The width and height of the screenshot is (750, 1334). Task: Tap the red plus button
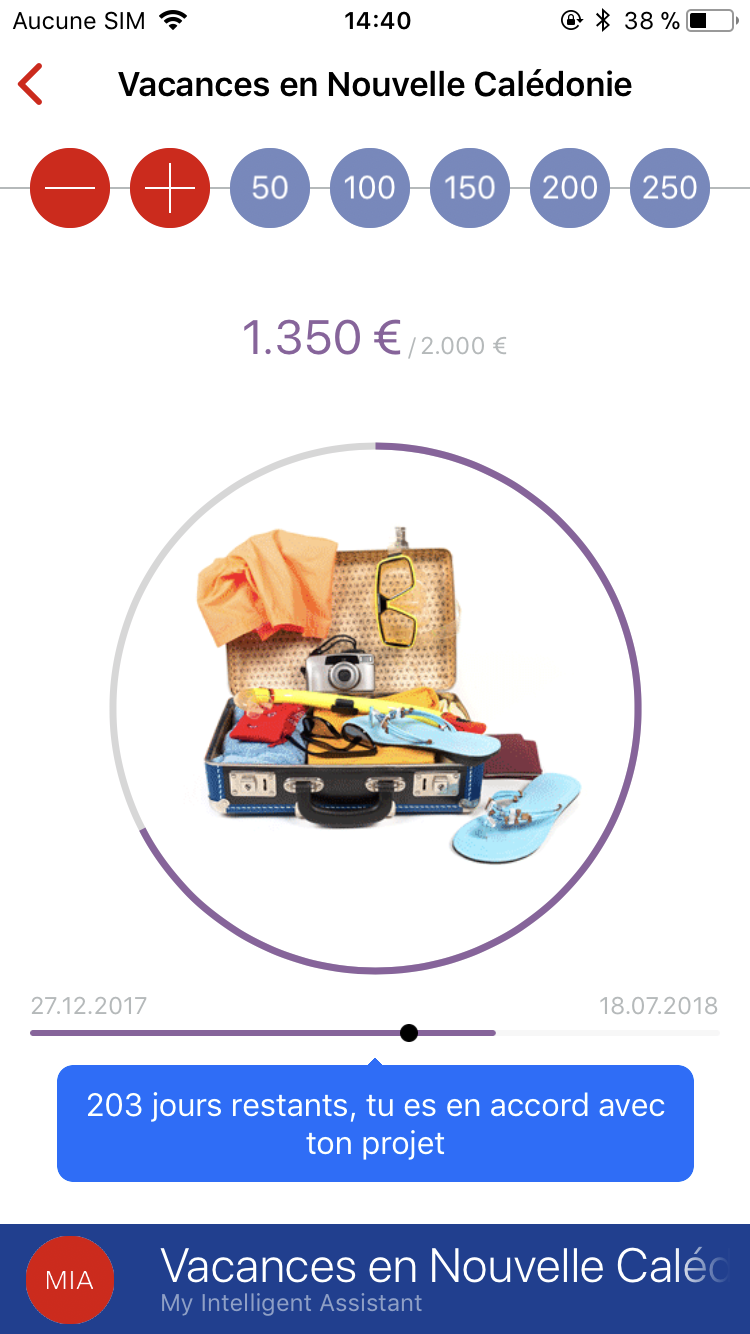point(170,188)
